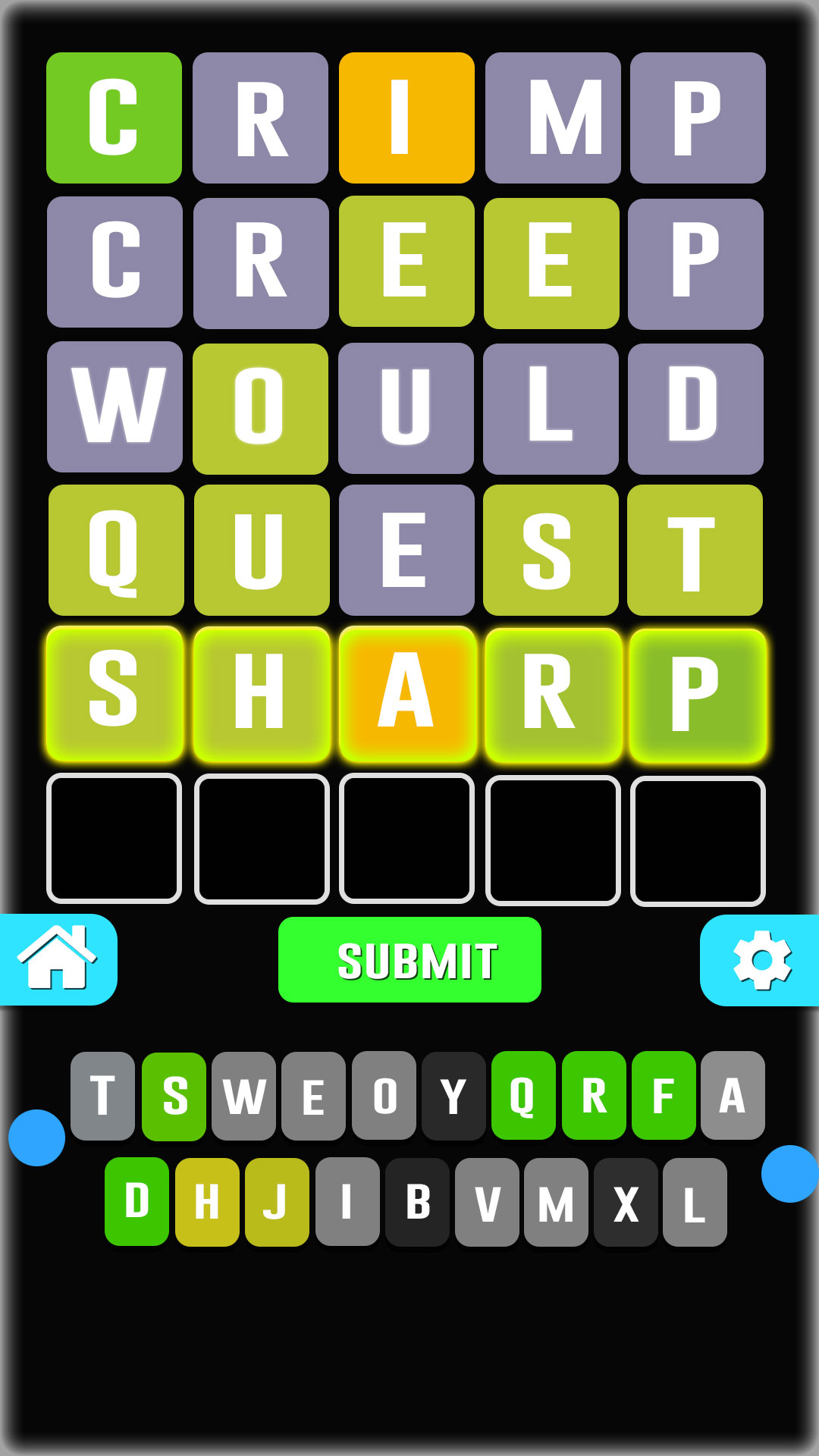The height and width of the screenshot is (1456, 819).
Task: Submit the current guess
Action: pos(409,960)
